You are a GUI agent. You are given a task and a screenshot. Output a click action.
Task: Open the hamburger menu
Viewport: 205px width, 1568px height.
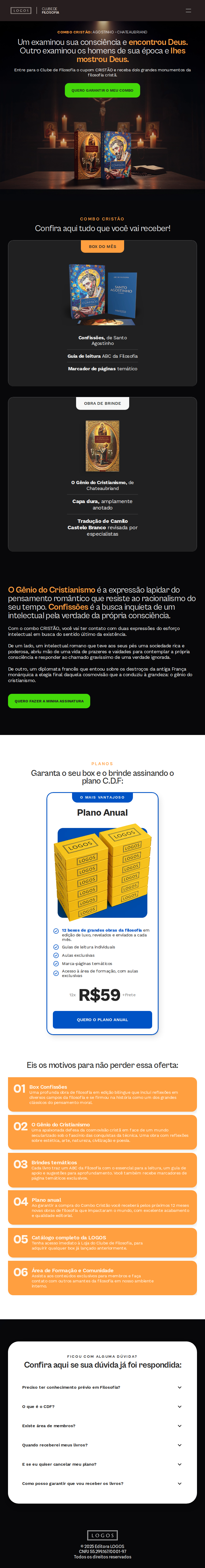pos(188,10)
